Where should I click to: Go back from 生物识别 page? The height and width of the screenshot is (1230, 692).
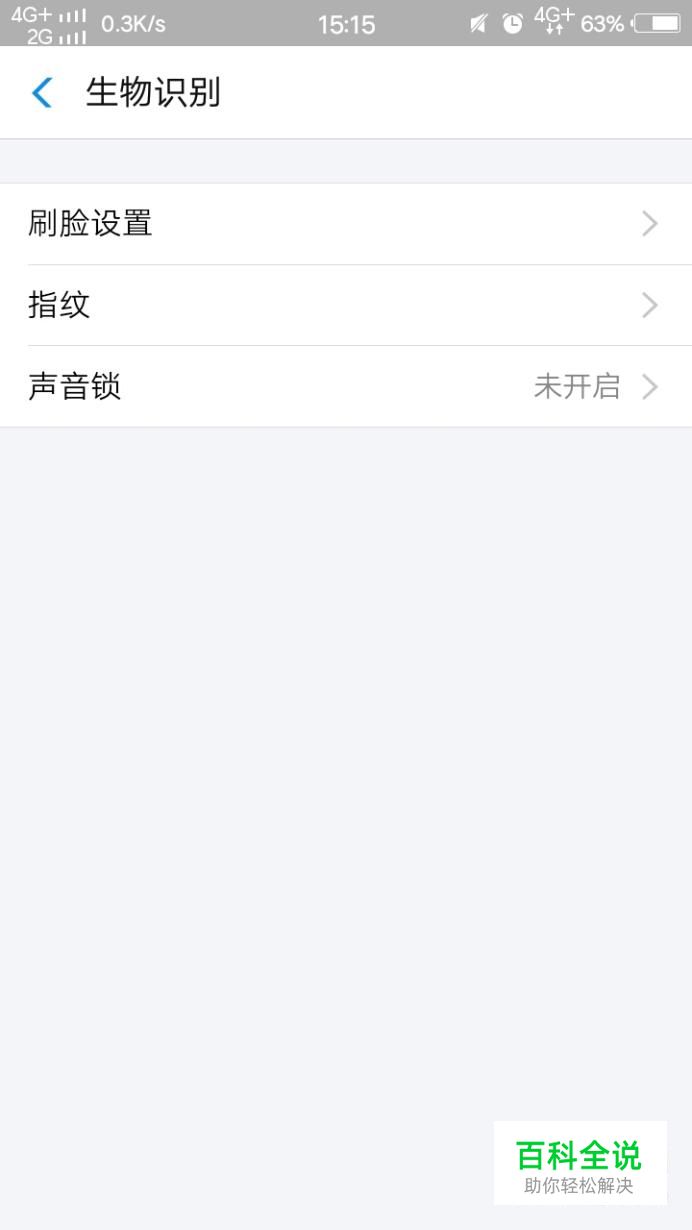click(x=42, y=93)
